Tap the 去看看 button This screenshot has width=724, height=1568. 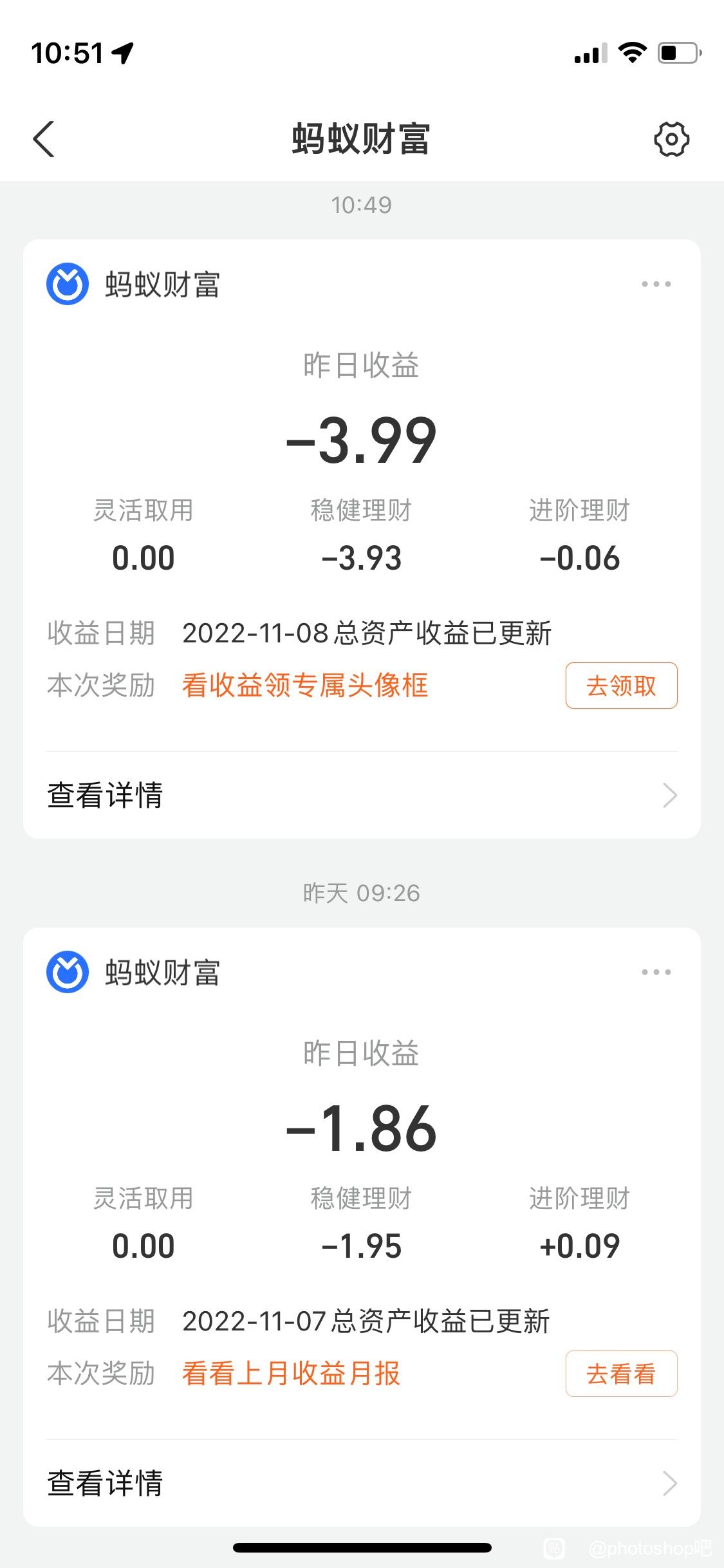pyautogui.click(x=621, y=1374)
